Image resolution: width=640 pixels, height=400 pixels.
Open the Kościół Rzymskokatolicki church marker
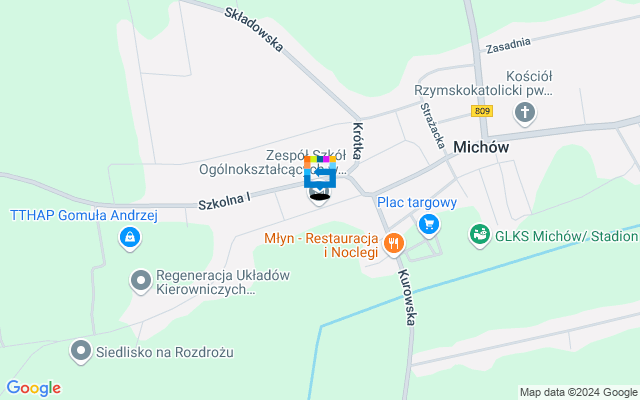(x=524, y=113)
